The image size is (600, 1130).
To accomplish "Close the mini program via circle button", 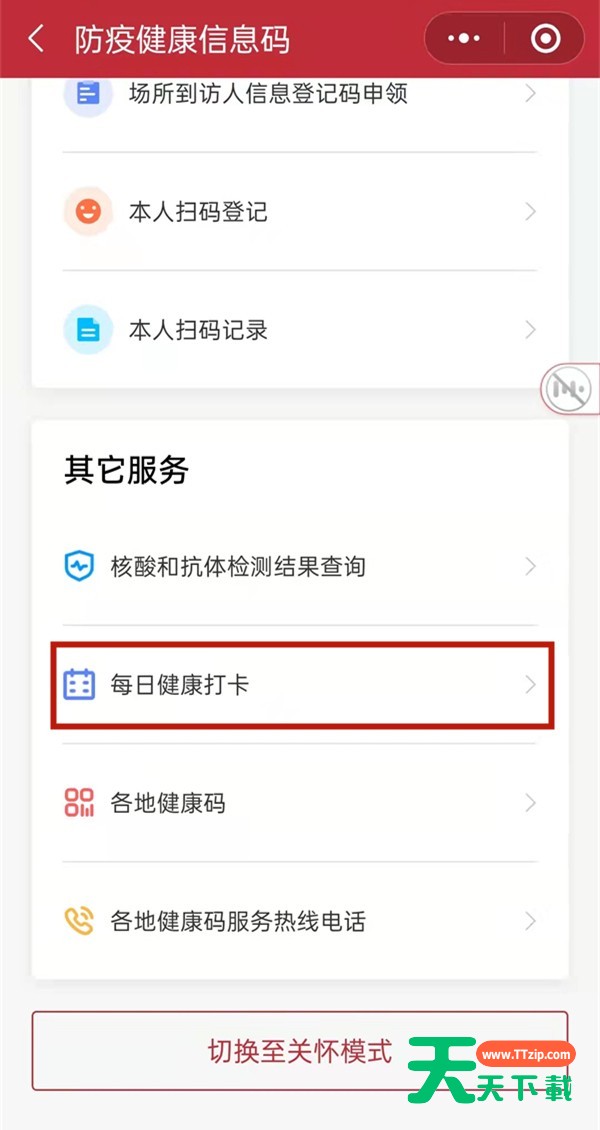I will (546, 39).
